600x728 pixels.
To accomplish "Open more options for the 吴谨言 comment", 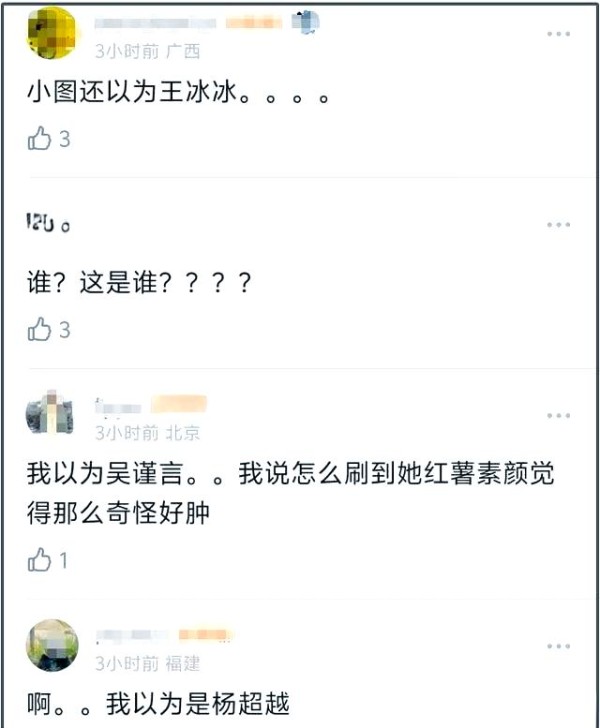I will point(558,415).
